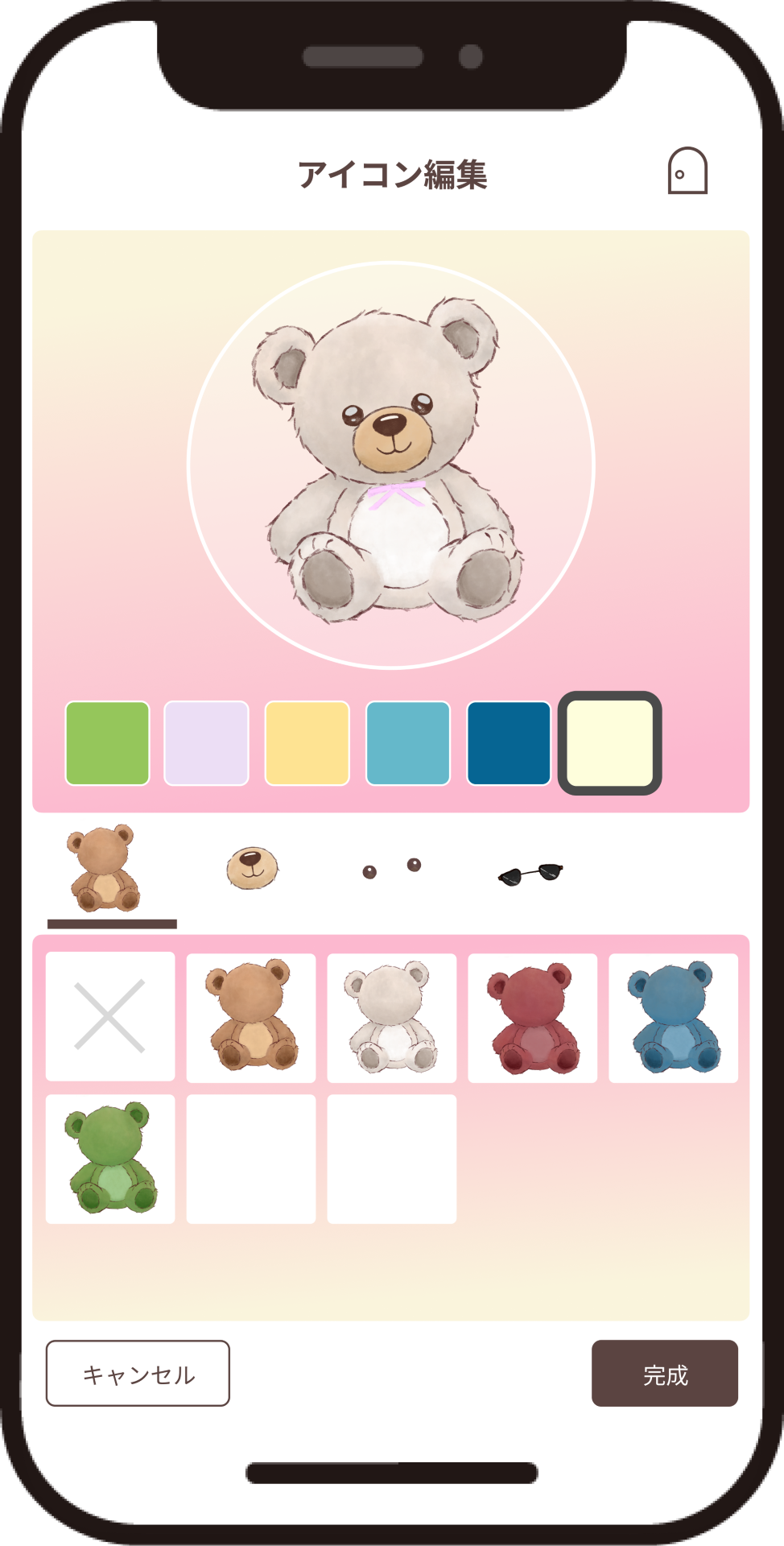The image size is (784, 1546).
Task: Switch to the bear muzzle tab
Action: coord(252,868)
